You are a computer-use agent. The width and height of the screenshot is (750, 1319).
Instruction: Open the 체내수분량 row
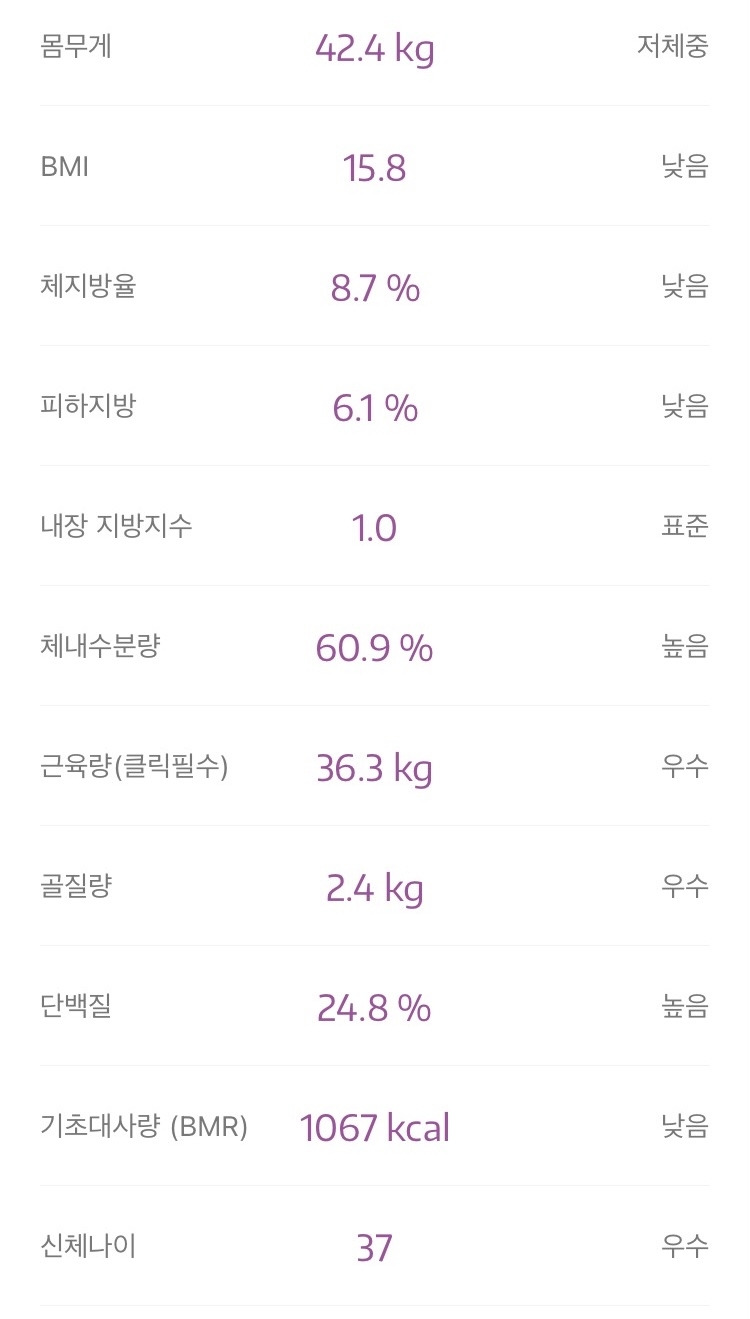375,646
